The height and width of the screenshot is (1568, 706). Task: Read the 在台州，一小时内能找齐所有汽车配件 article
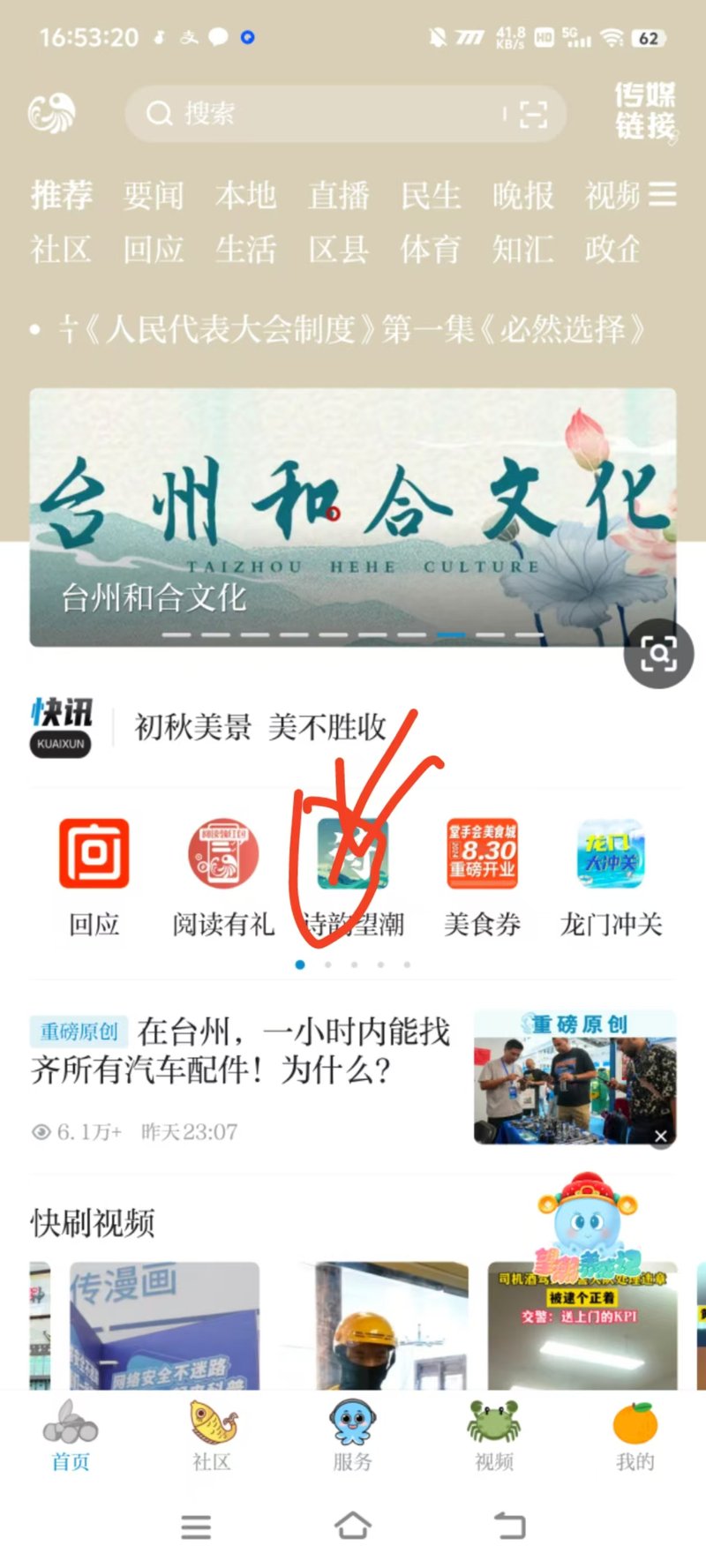coord(240,1050)
